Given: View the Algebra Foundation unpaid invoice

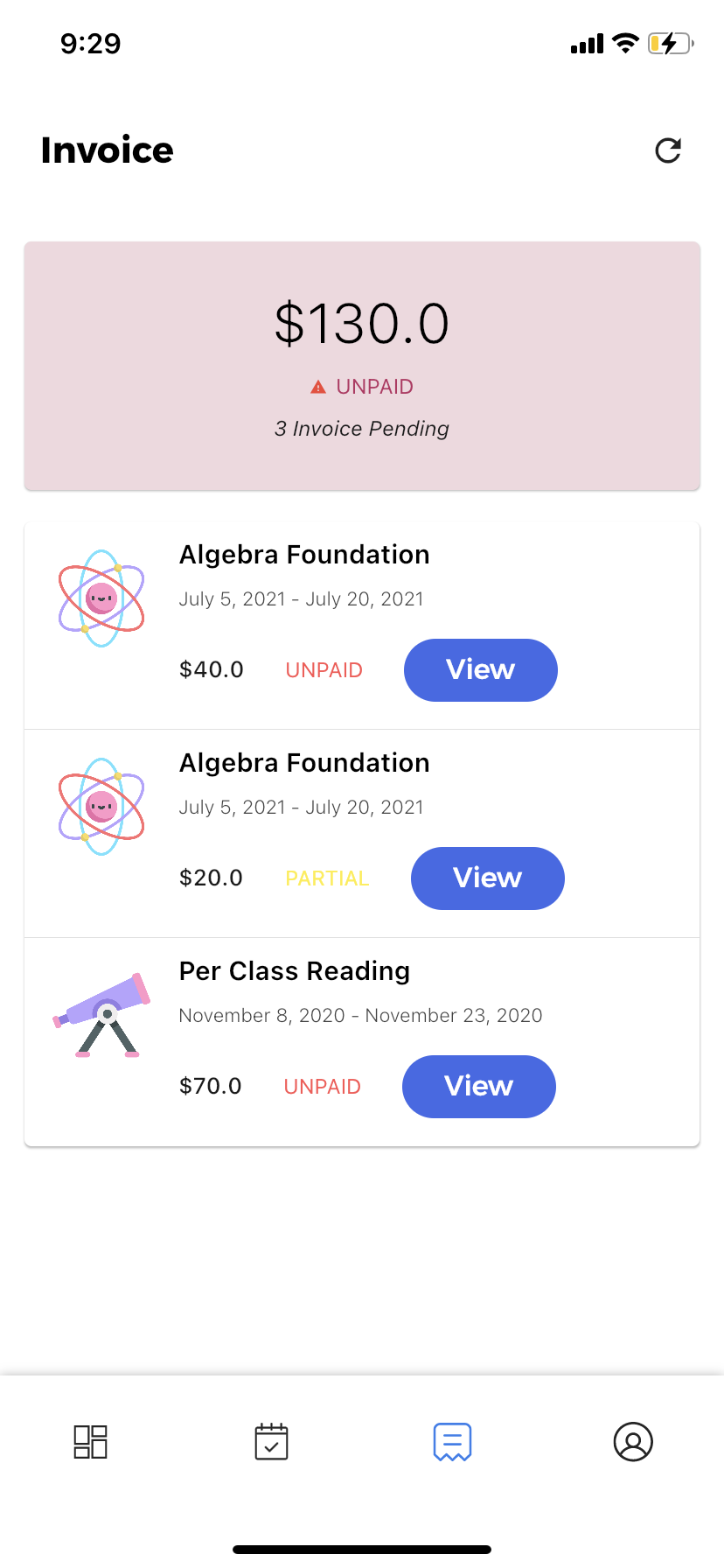Looking at the screenshot, I should click(480, 669).
